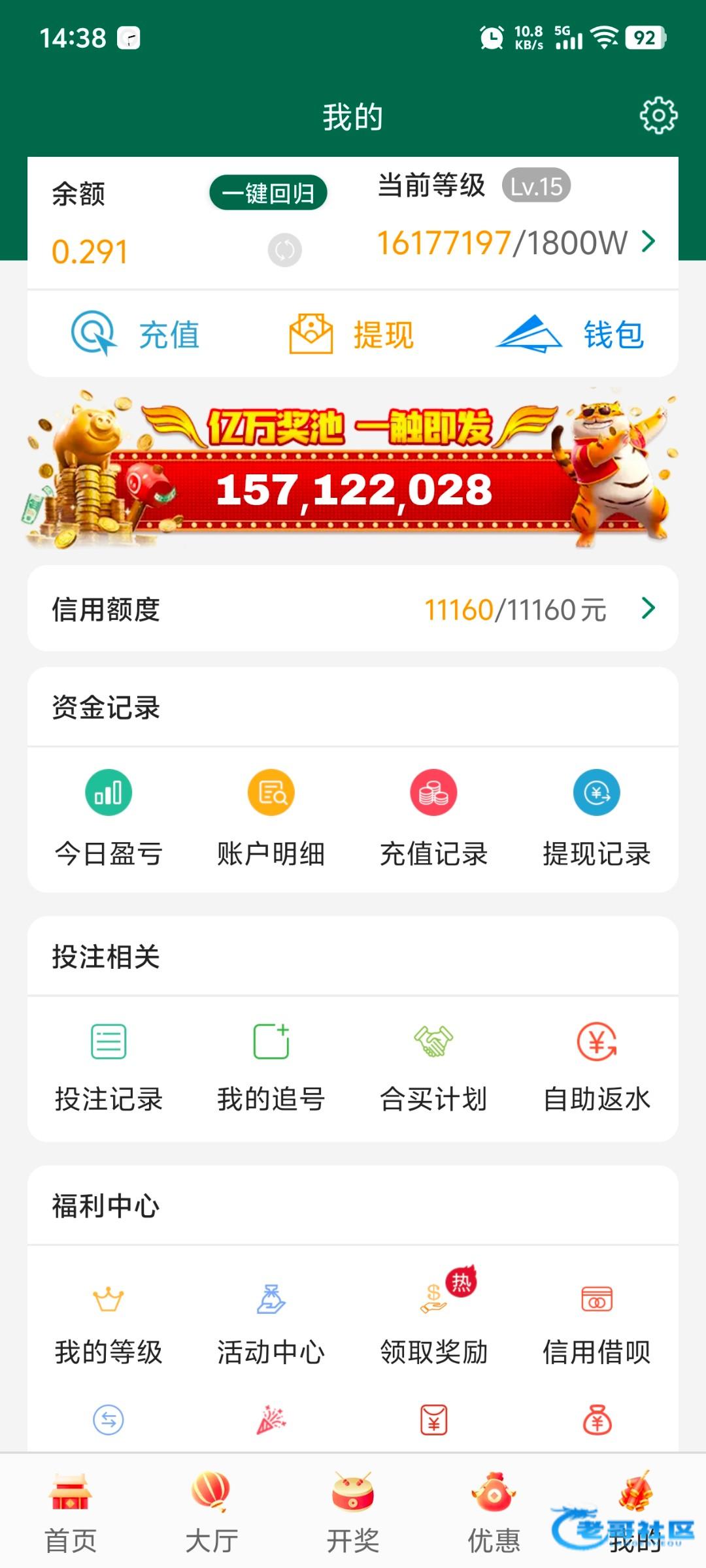
Task: Open 提现 withdrawal
Action: (x=352, y=334)
